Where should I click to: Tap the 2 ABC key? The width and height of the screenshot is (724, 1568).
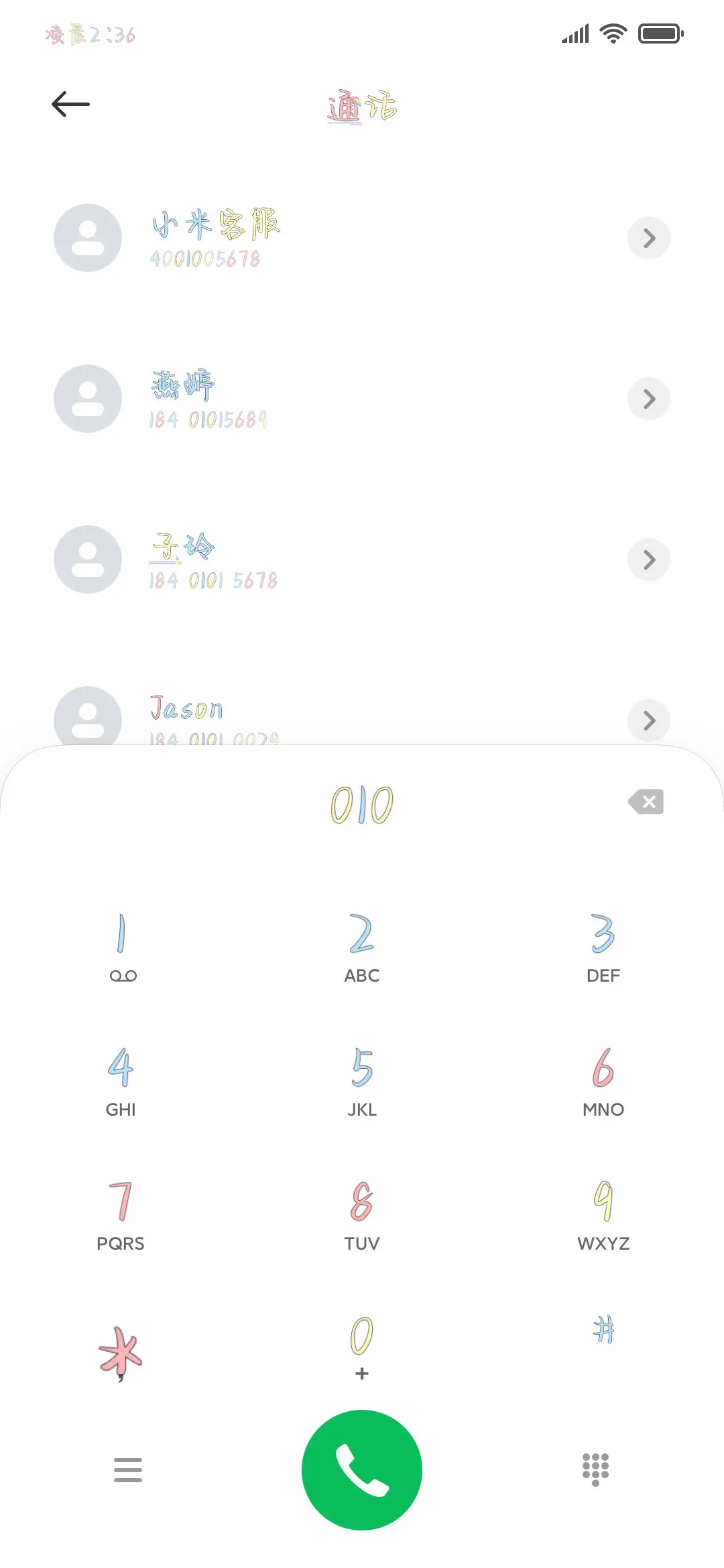pos(362,945)
